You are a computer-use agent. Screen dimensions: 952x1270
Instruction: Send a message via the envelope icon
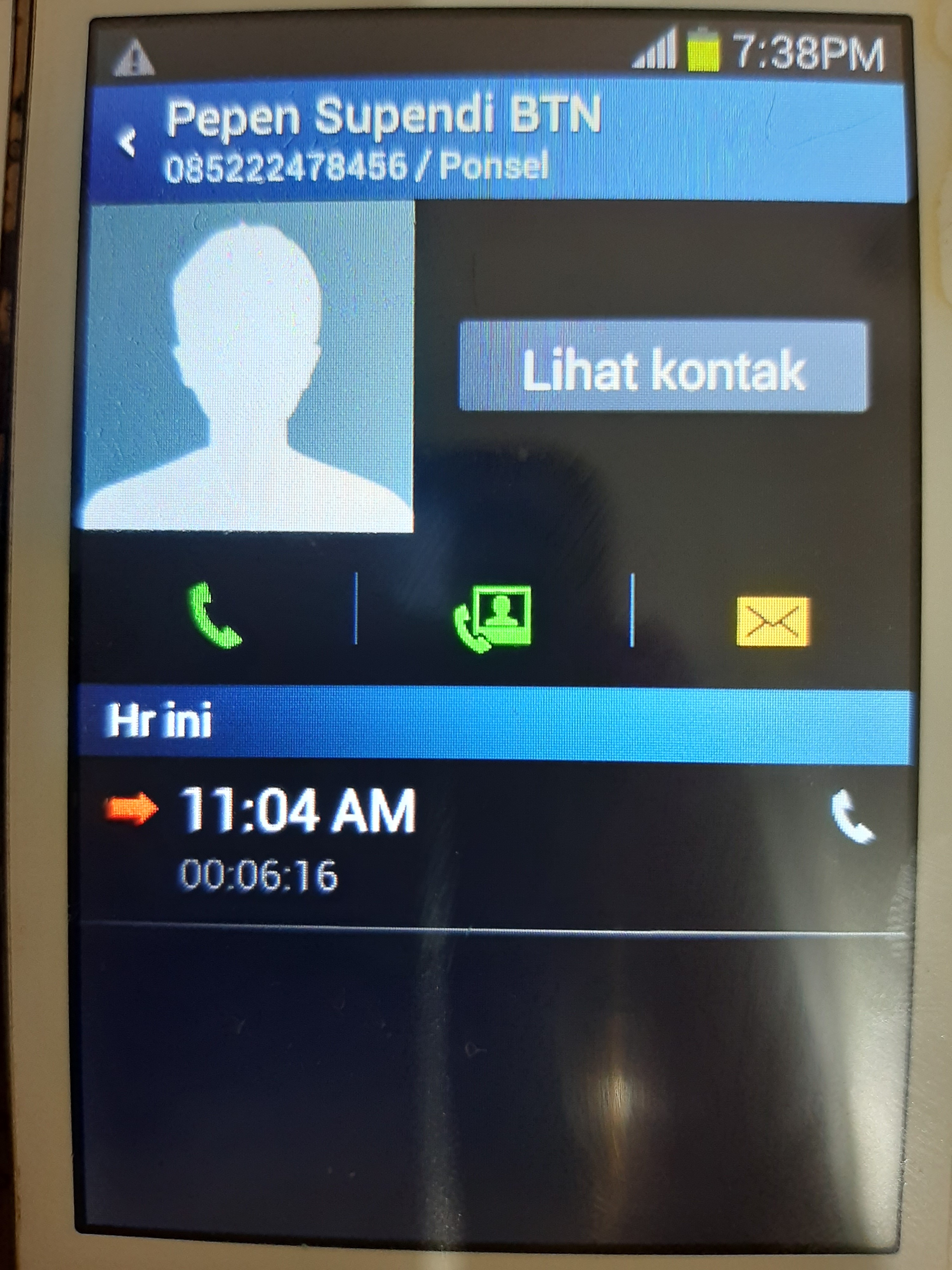point(772,621)
